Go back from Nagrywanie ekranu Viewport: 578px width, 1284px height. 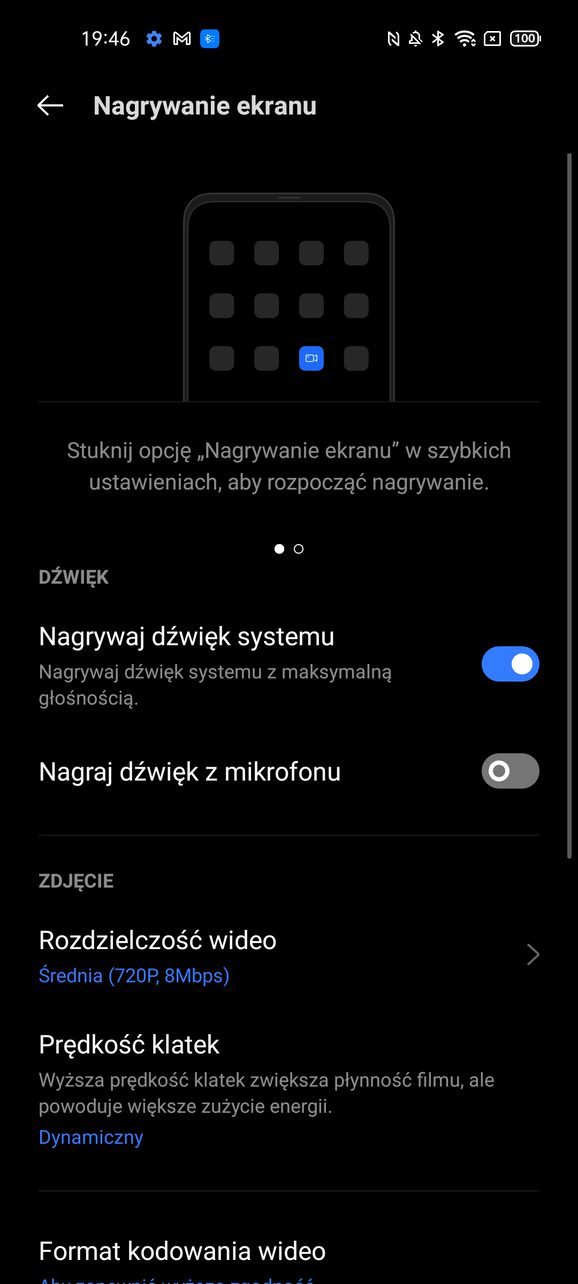point(50,106)
